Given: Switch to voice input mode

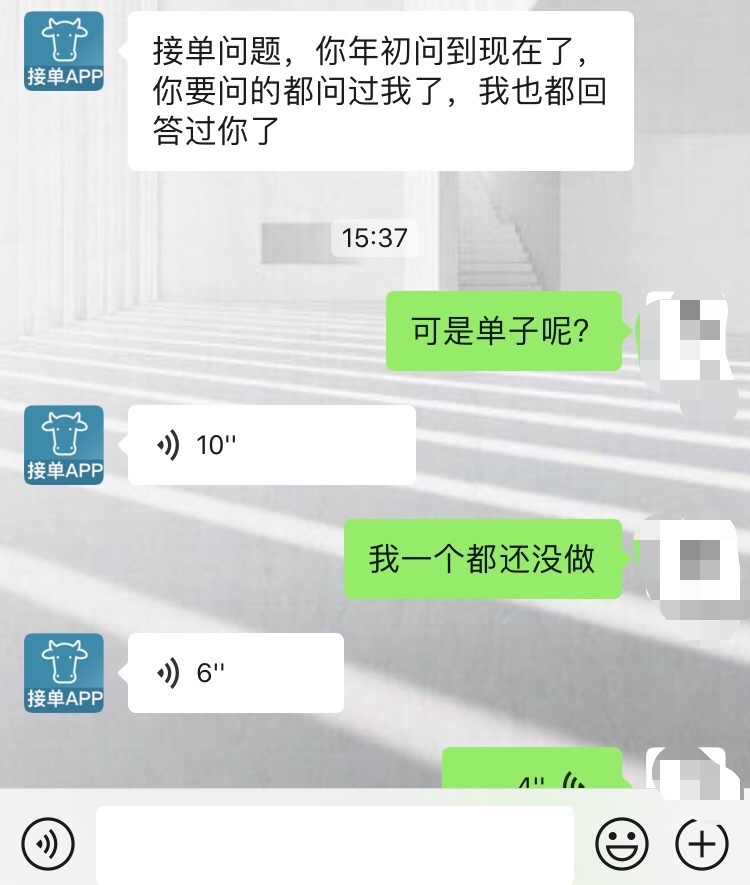Looking at the screenshot, I should click(48, 845).
